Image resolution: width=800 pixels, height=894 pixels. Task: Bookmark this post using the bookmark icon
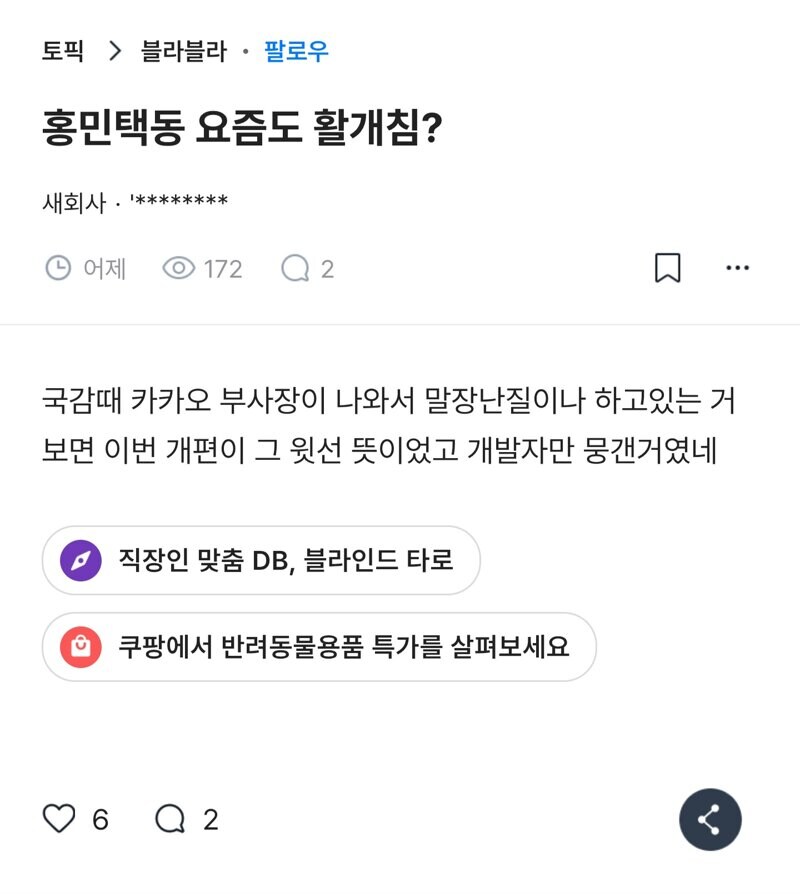[x=669, y=267]
